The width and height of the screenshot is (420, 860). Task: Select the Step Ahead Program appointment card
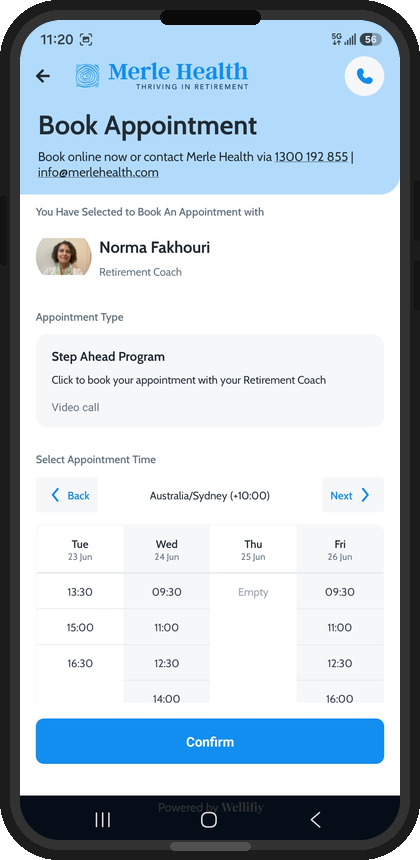pos(210,381)
